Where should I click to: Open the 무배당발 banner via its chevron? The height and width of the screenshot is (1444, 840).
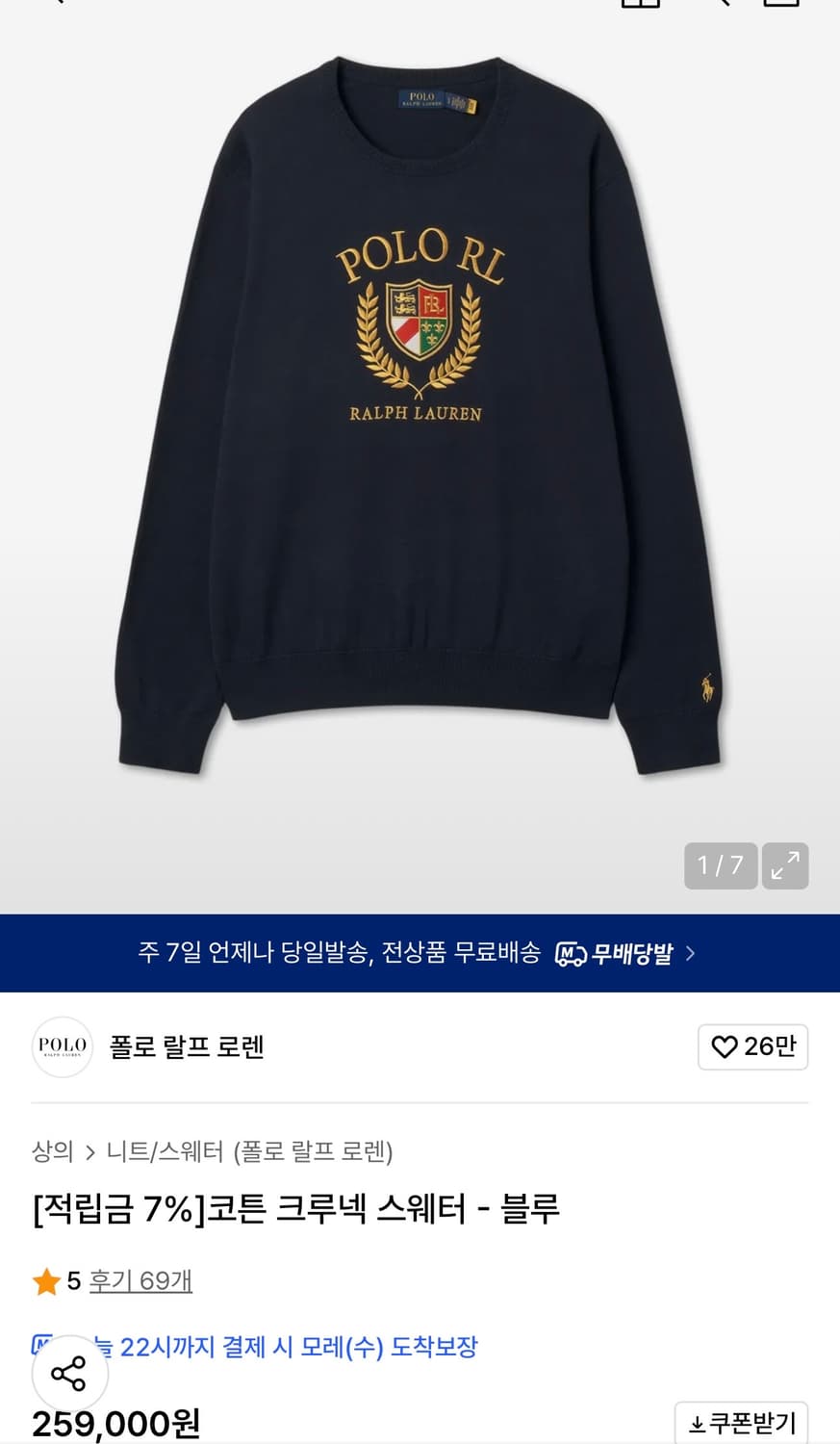click(690, 954)
